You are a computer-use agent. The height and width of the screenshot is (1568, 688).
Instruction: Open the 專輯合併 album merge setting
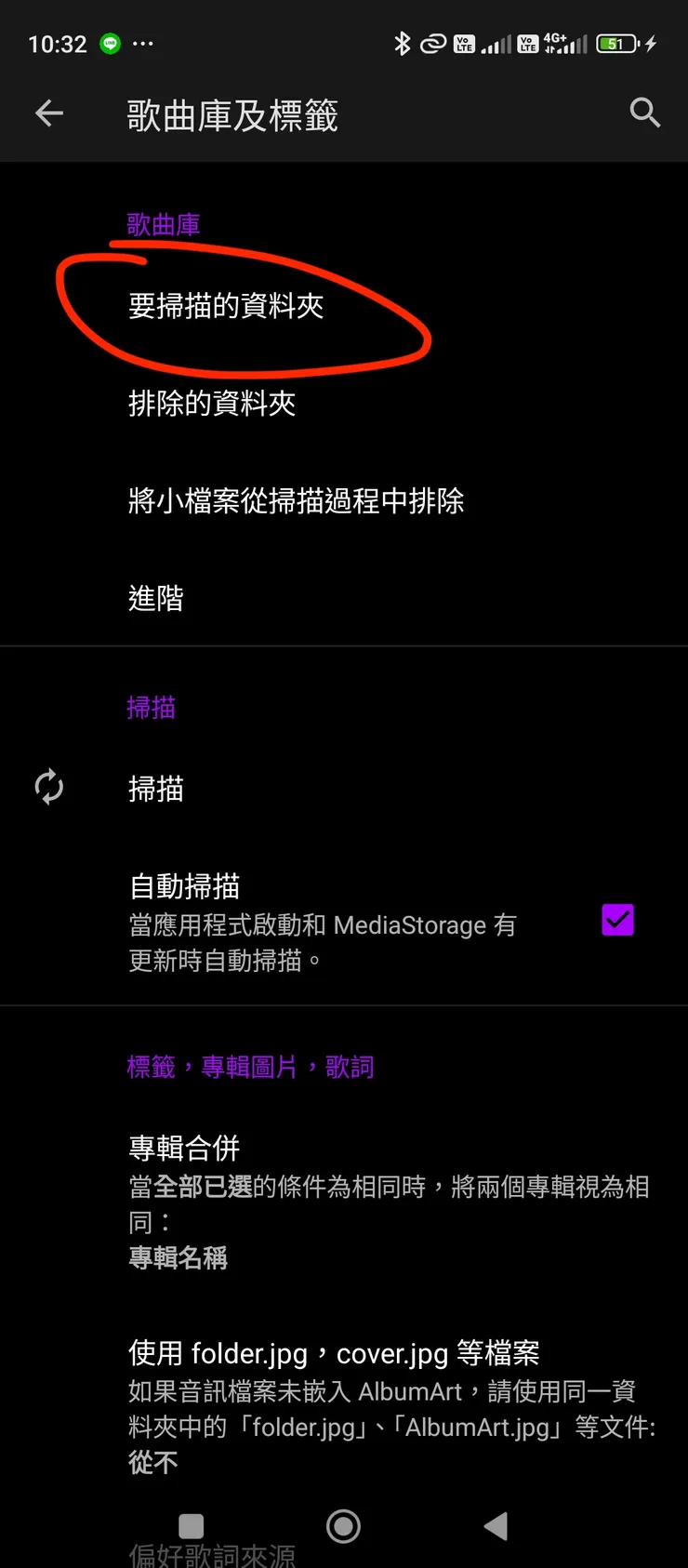coord(279,1200)
